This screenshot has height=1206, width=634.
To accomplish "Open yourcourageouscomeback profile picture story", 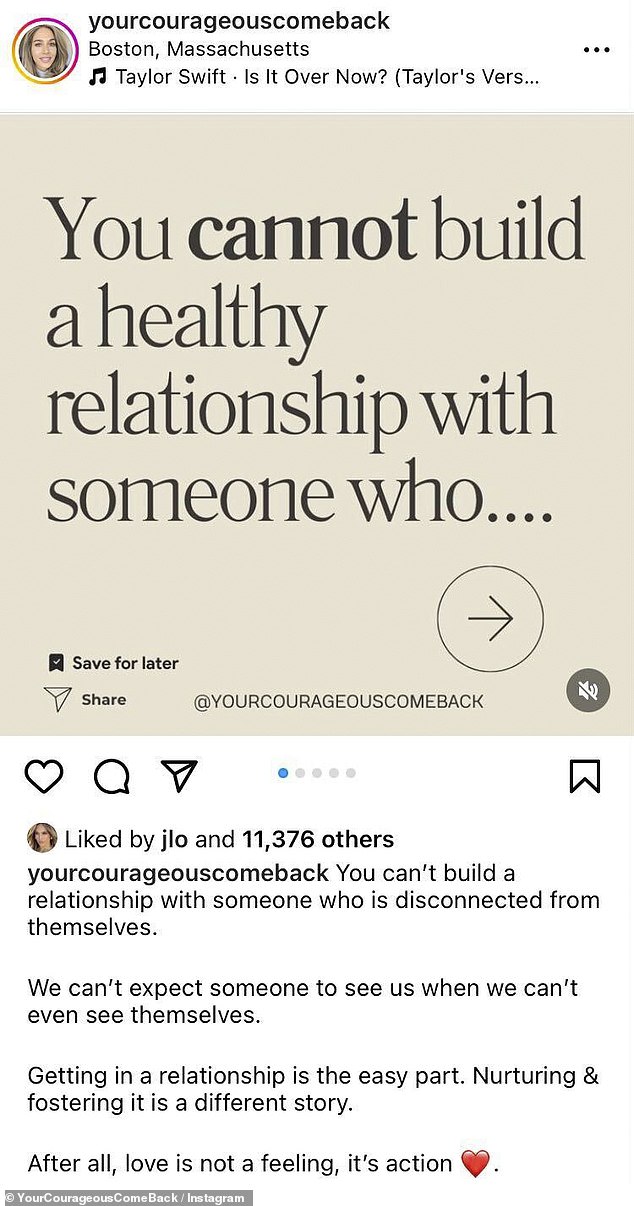I will tap(46, 49).
